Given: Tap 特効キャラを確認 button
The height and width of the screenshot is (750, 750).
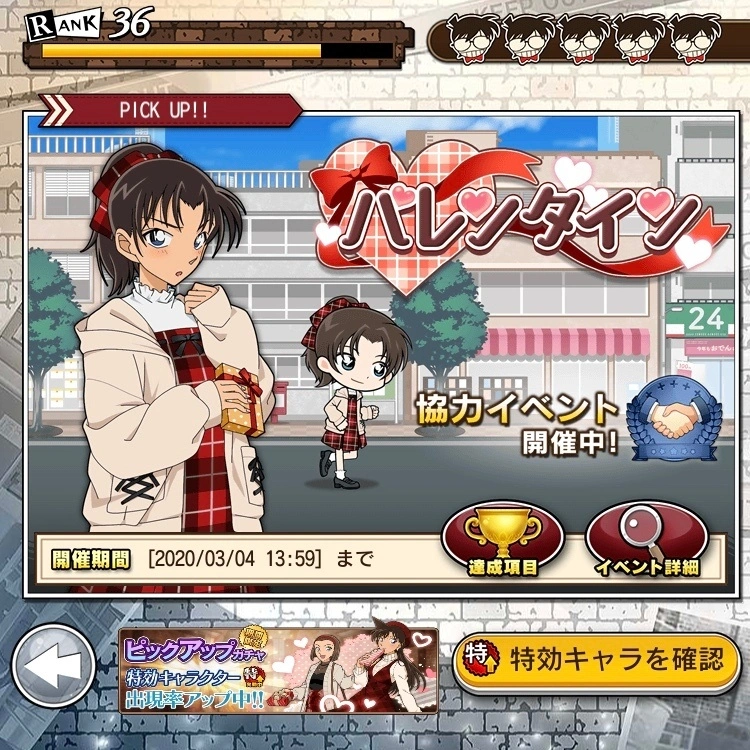Looking at the screenshot, I should (596, 662).
